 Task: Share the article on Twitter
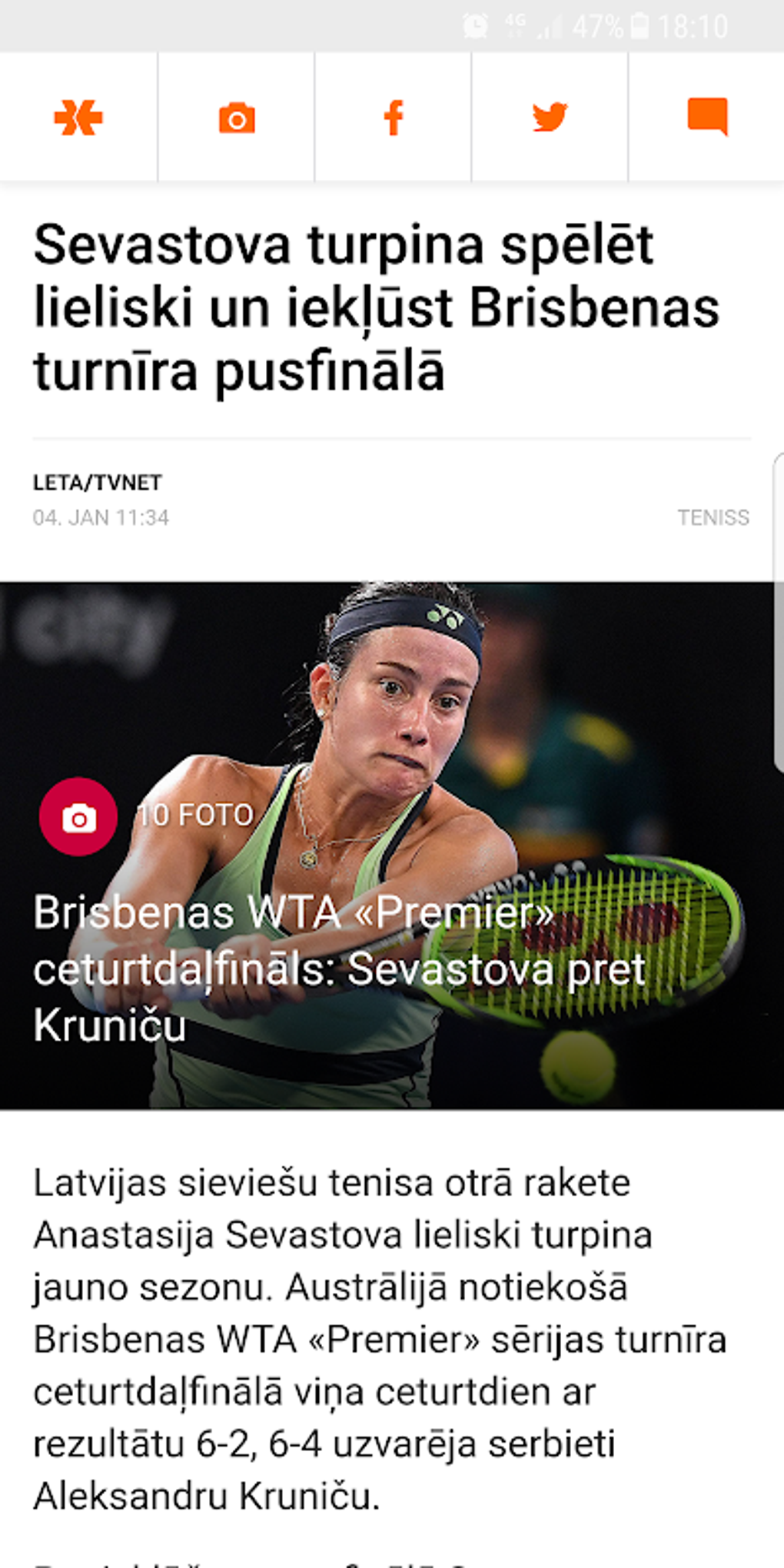tap(550, 118)
